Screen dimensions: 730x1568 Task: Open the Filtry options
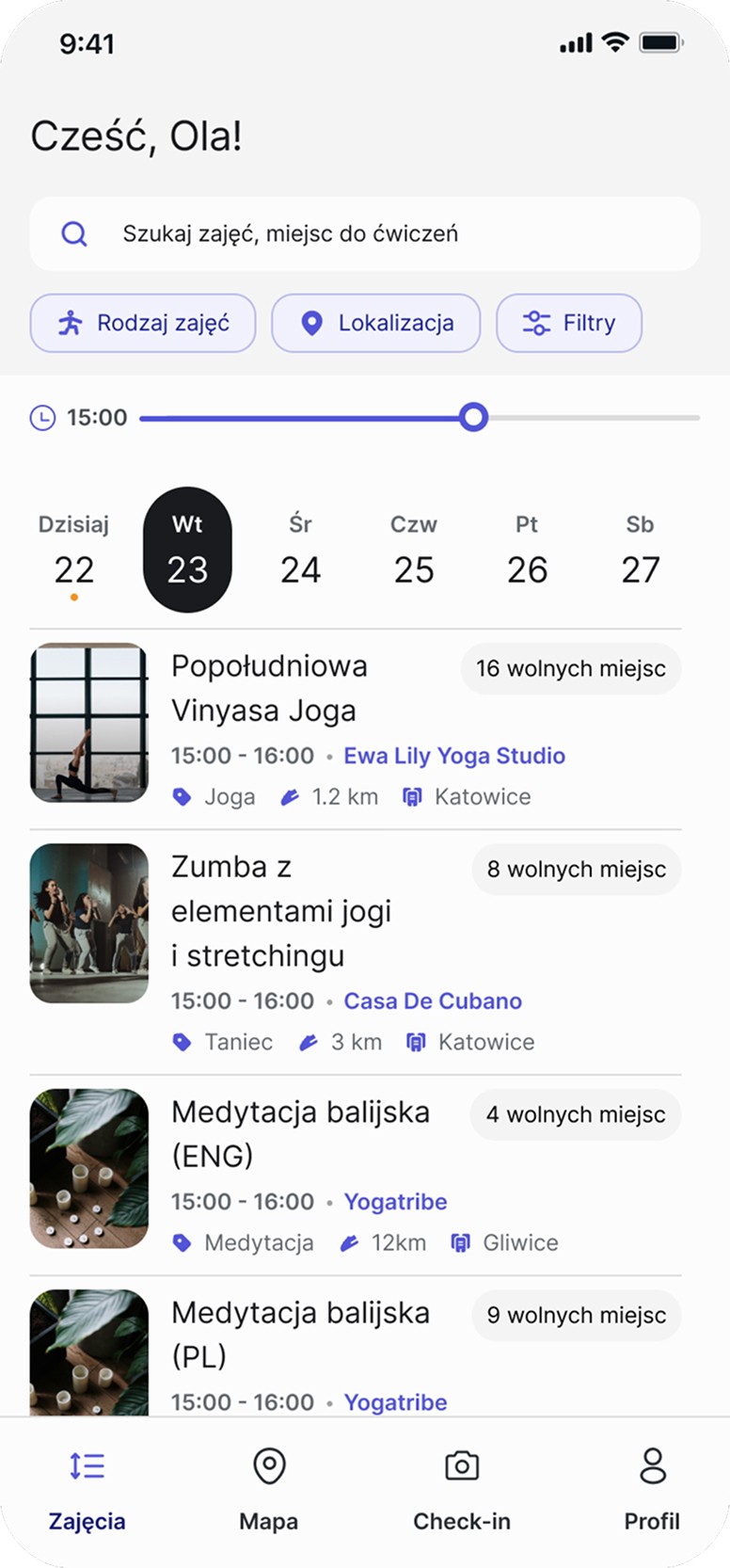[569, 323]
